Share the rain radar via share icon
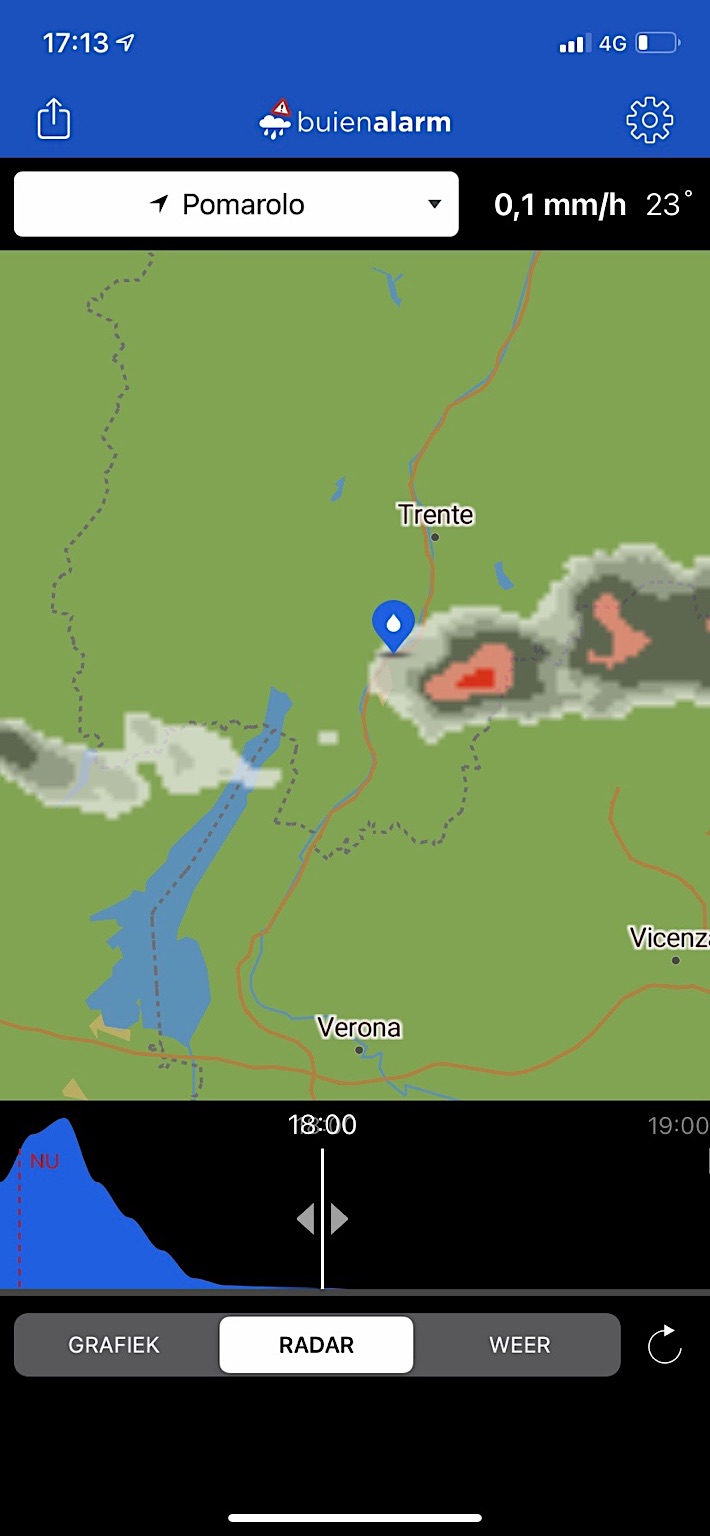 pyautogui.click(x=54, y=120)
